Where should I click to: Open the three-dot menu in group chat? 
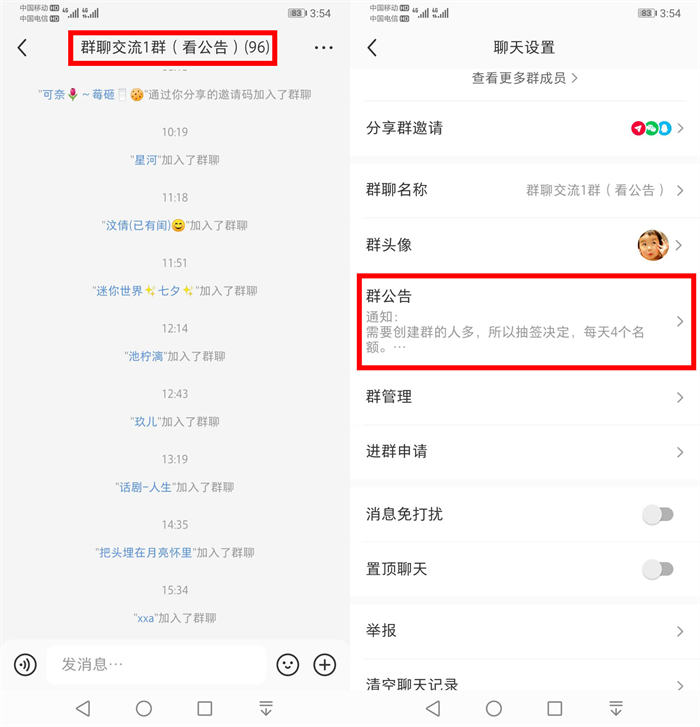(x=323, y=47)
